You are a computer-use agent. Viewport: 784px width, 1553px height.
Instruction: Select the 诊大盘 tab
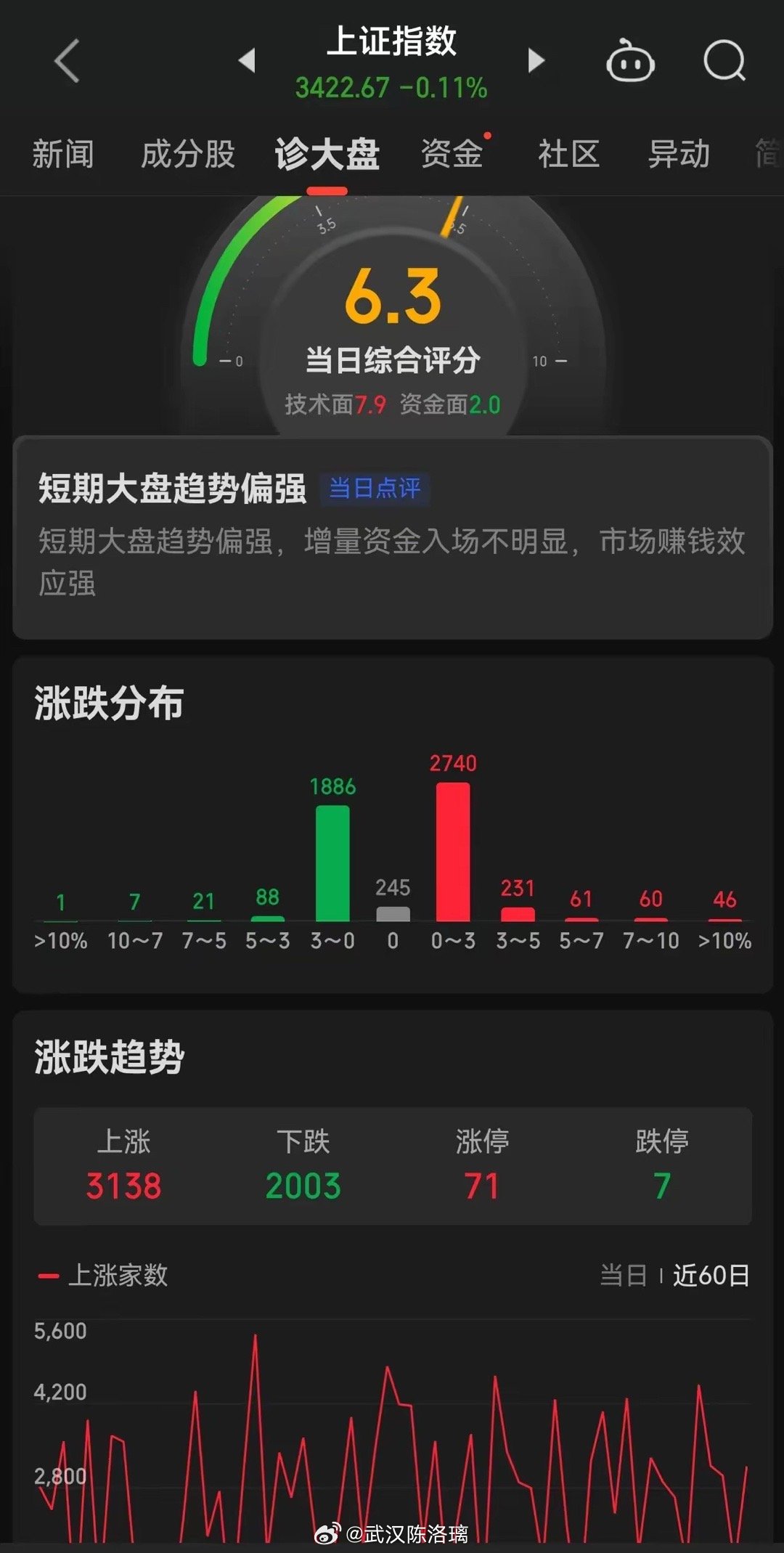click(327, 154)
